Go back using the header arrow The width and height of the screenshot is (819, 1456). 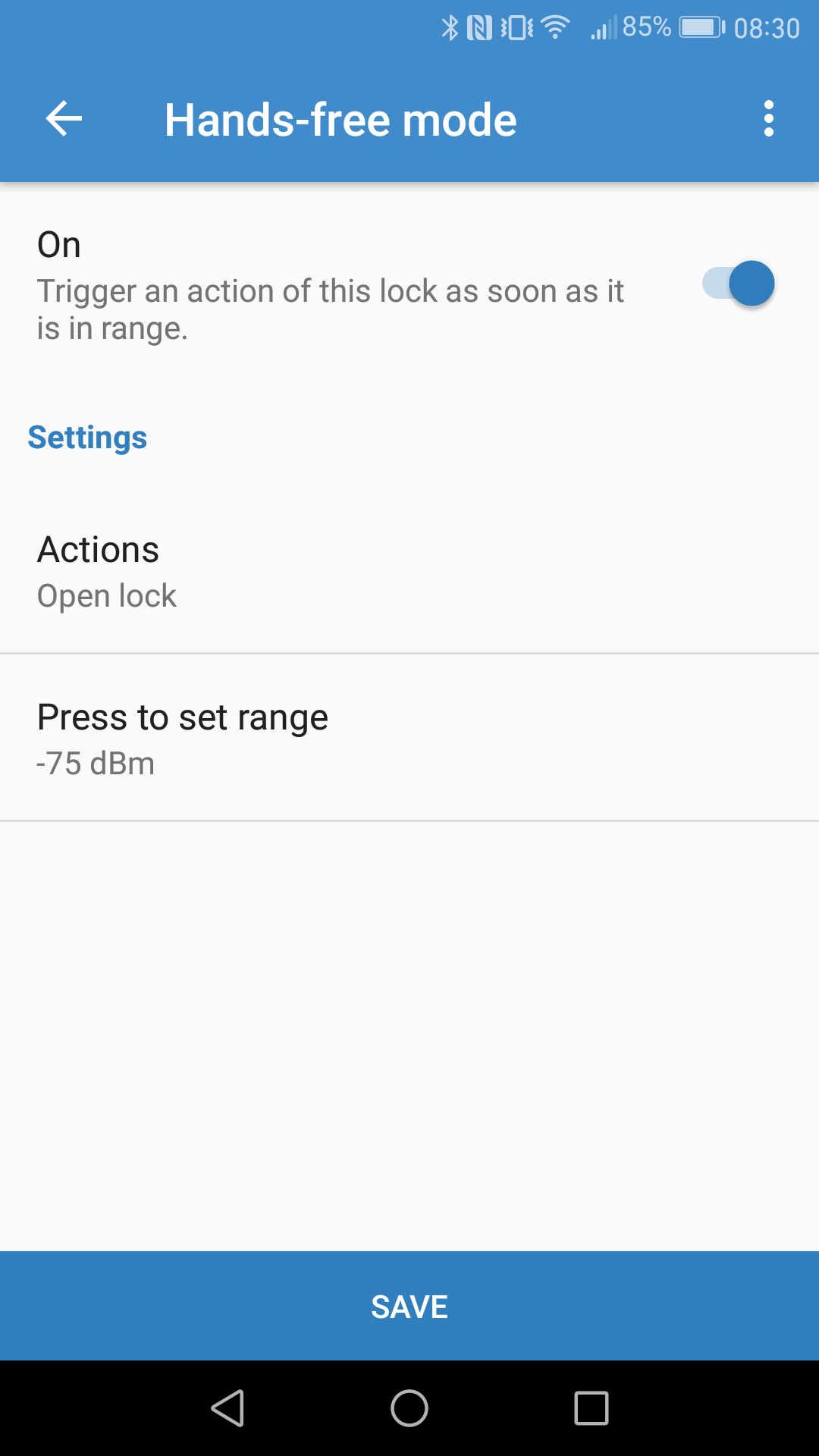(x=64, y=119)
